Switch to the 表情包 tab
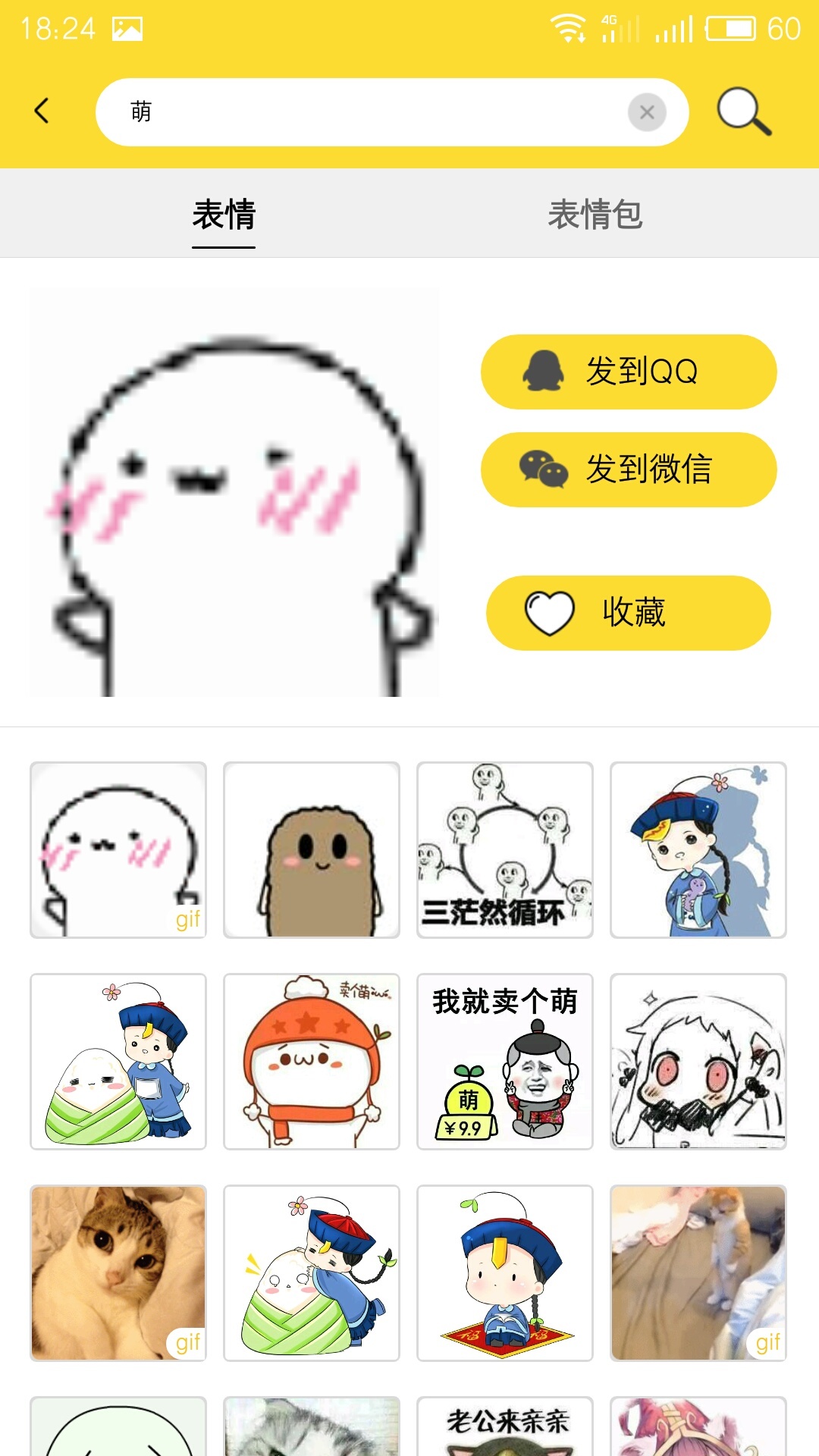Image resolution: width=819 pixels, height=1456 pixels. [x=595, y=215]
